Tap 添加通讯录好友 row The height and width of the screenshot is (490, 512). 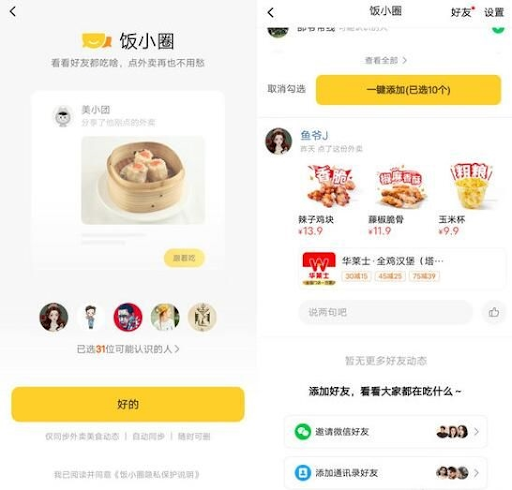pos(386,473)
